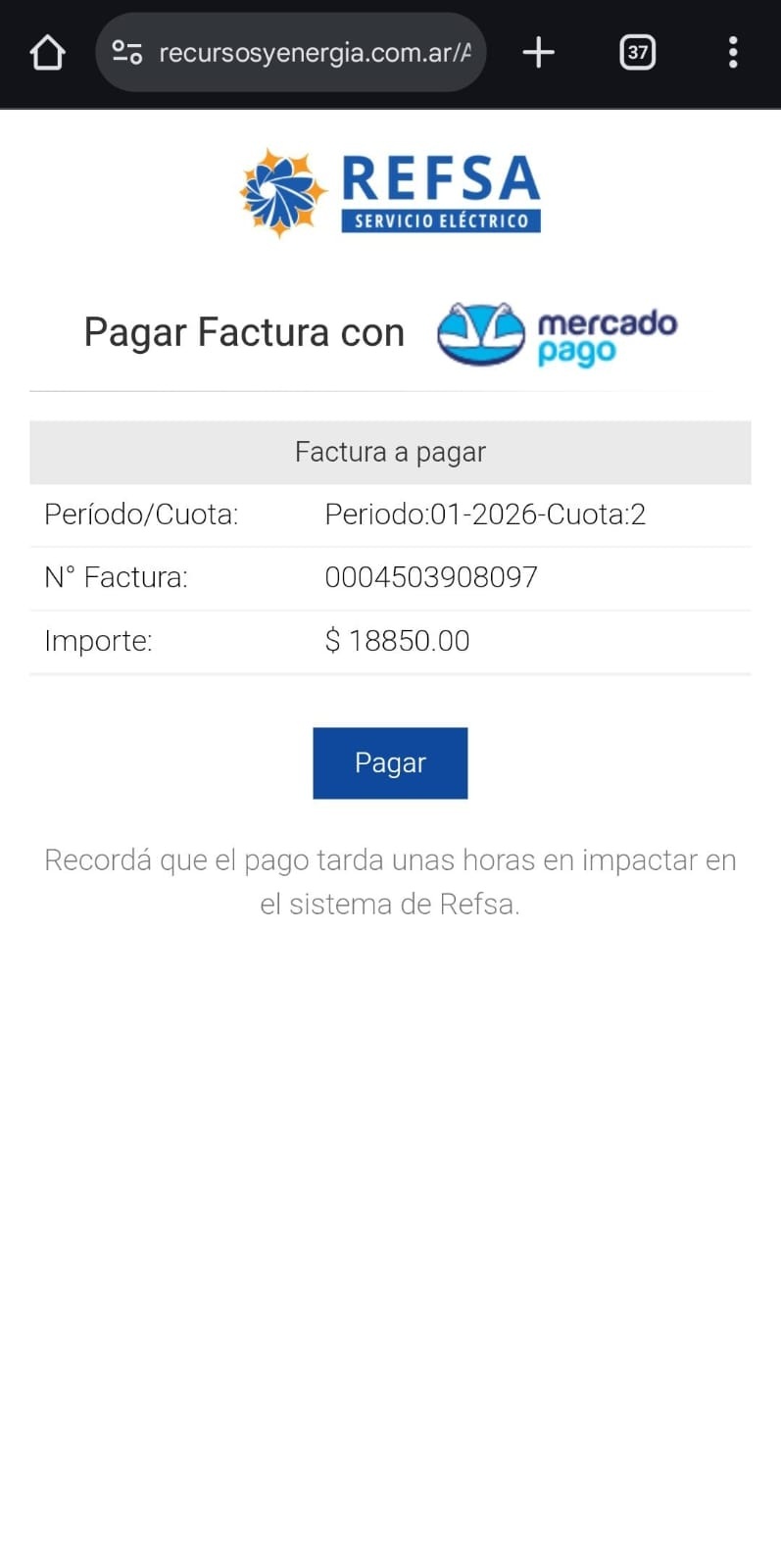The image size is (781, 1568).
Task: Select the mercado pago wordmark text
Action: pyautogui.click(x=608, y=333)
